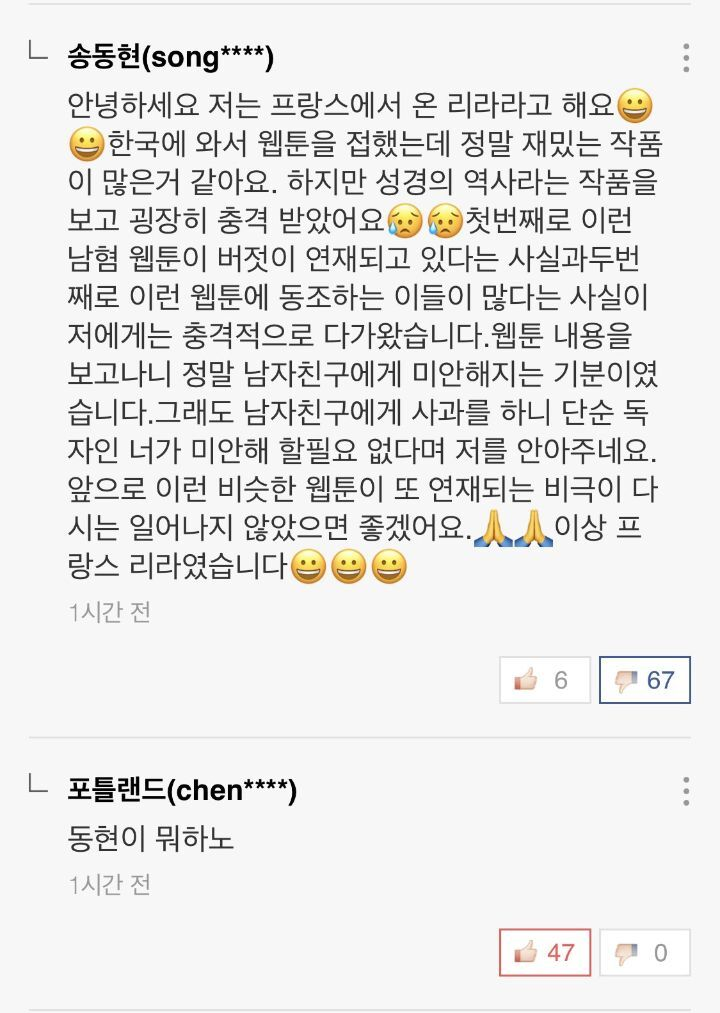720x1013 pixels.
Task: Open overflow menu on 송동현's comment
Action: point(686,58)
